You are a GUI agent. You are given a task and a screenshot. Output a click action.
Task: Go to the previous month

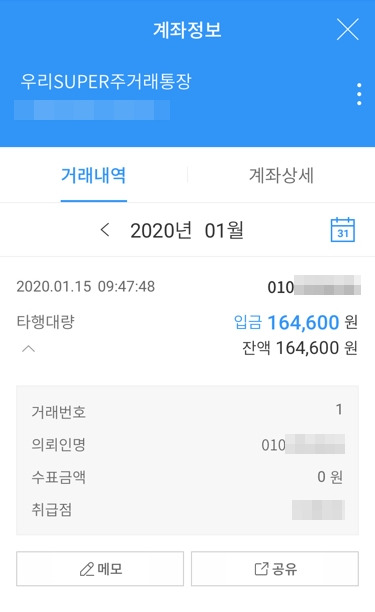click(x=105, y=230)
